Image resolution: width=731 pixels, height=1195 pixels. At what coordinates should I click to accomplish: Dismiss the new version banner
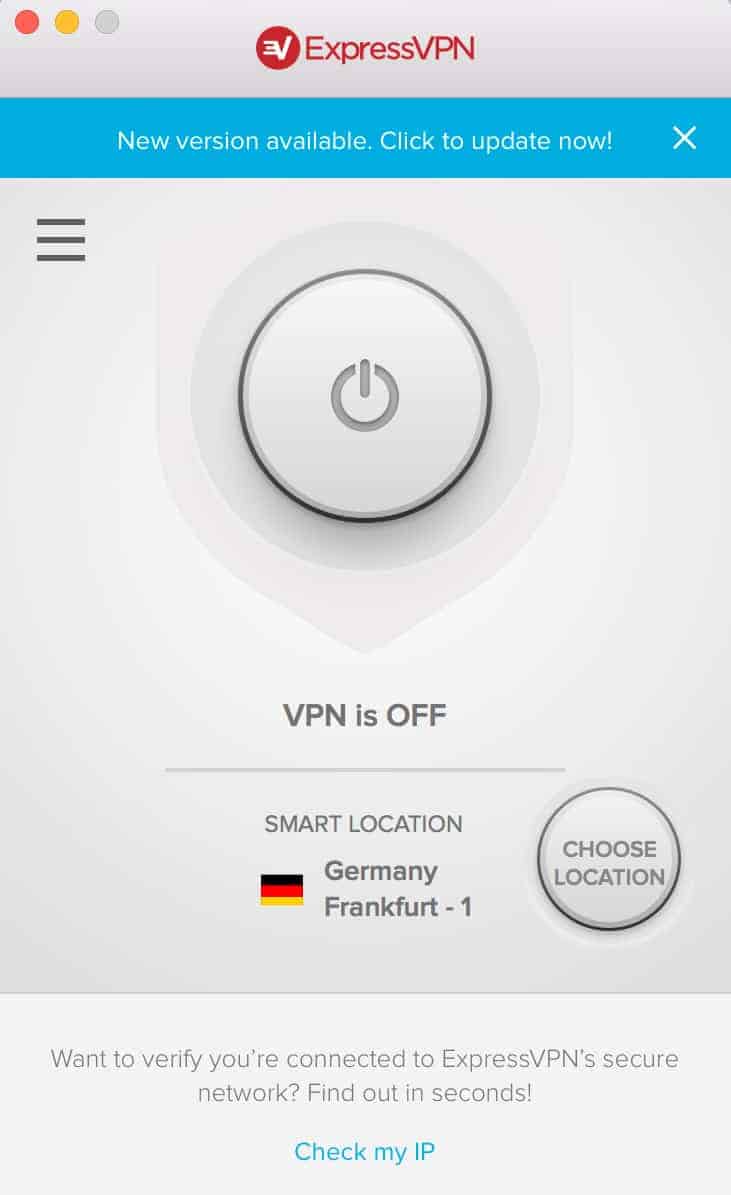(684, 138)
